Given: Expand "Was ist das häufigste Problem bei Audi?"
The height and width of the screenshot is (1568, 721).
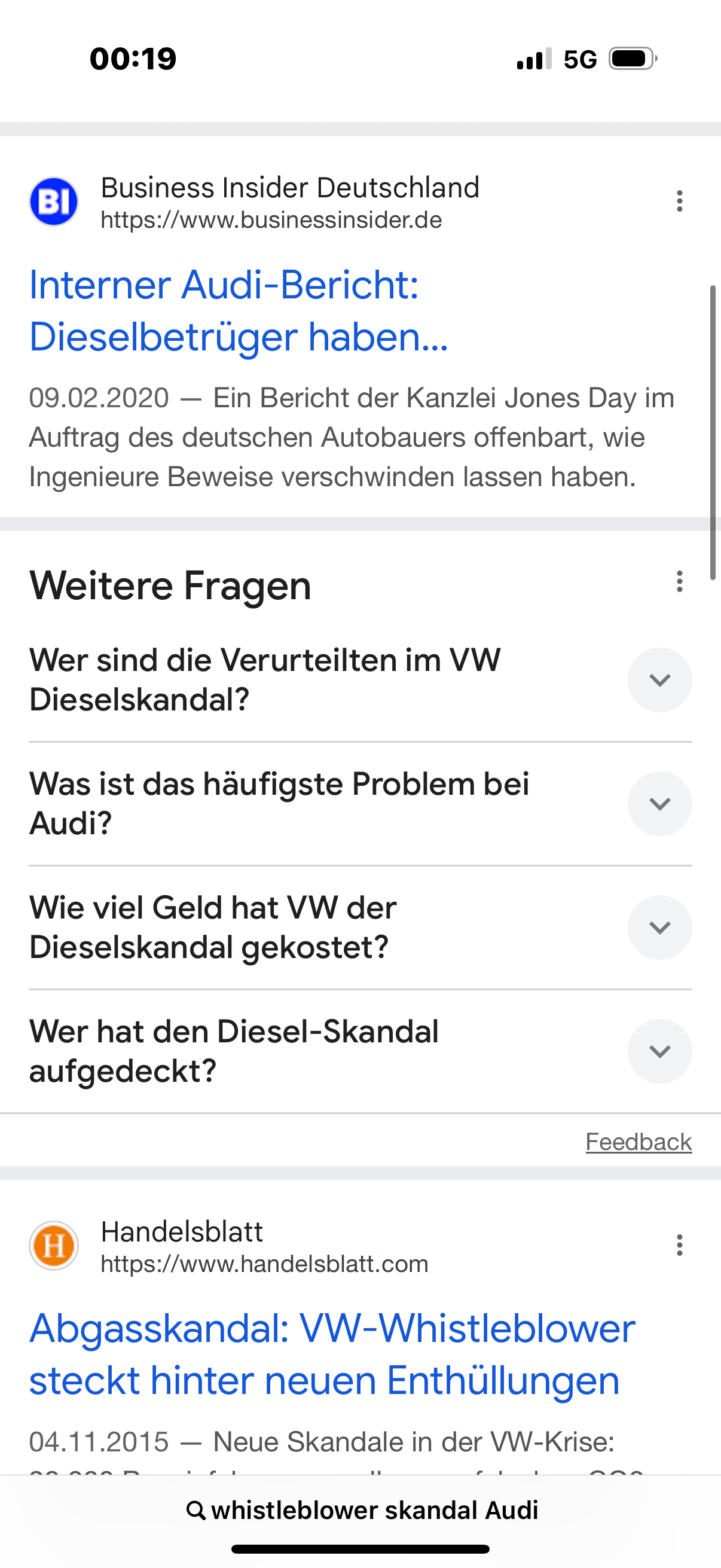Looking at the screenshot, I should click(659, 804).
